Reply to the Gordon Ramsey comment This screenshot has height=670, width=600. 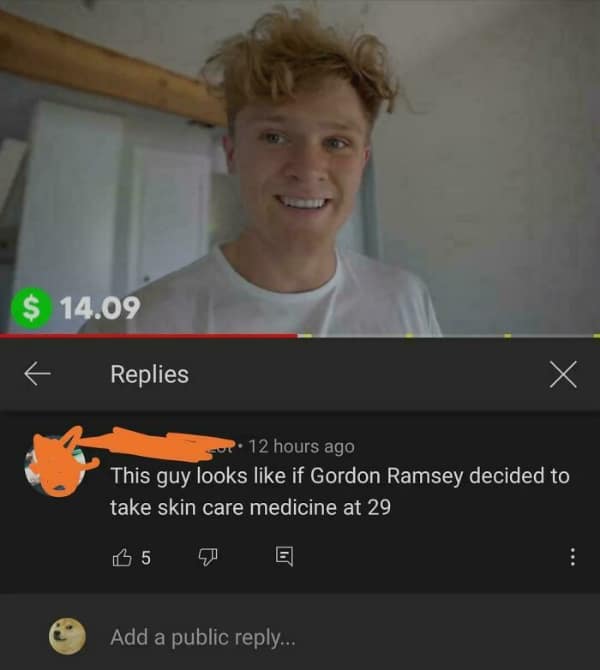pyautogui.click(x=282, y=557)
